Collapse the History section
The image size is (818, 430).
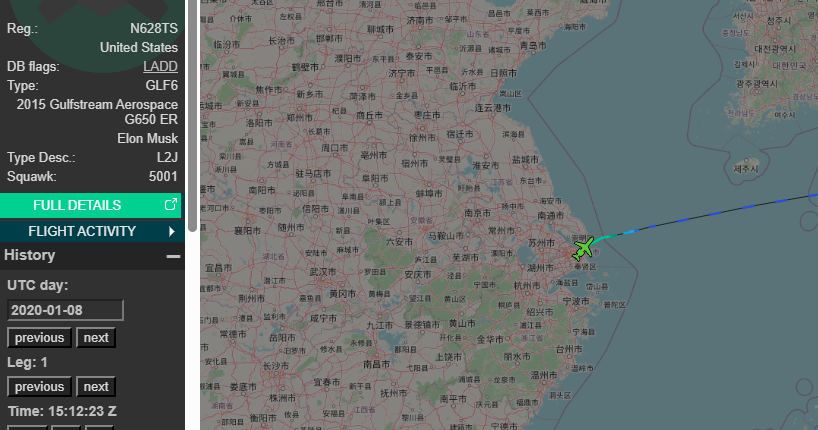[173, 256]
